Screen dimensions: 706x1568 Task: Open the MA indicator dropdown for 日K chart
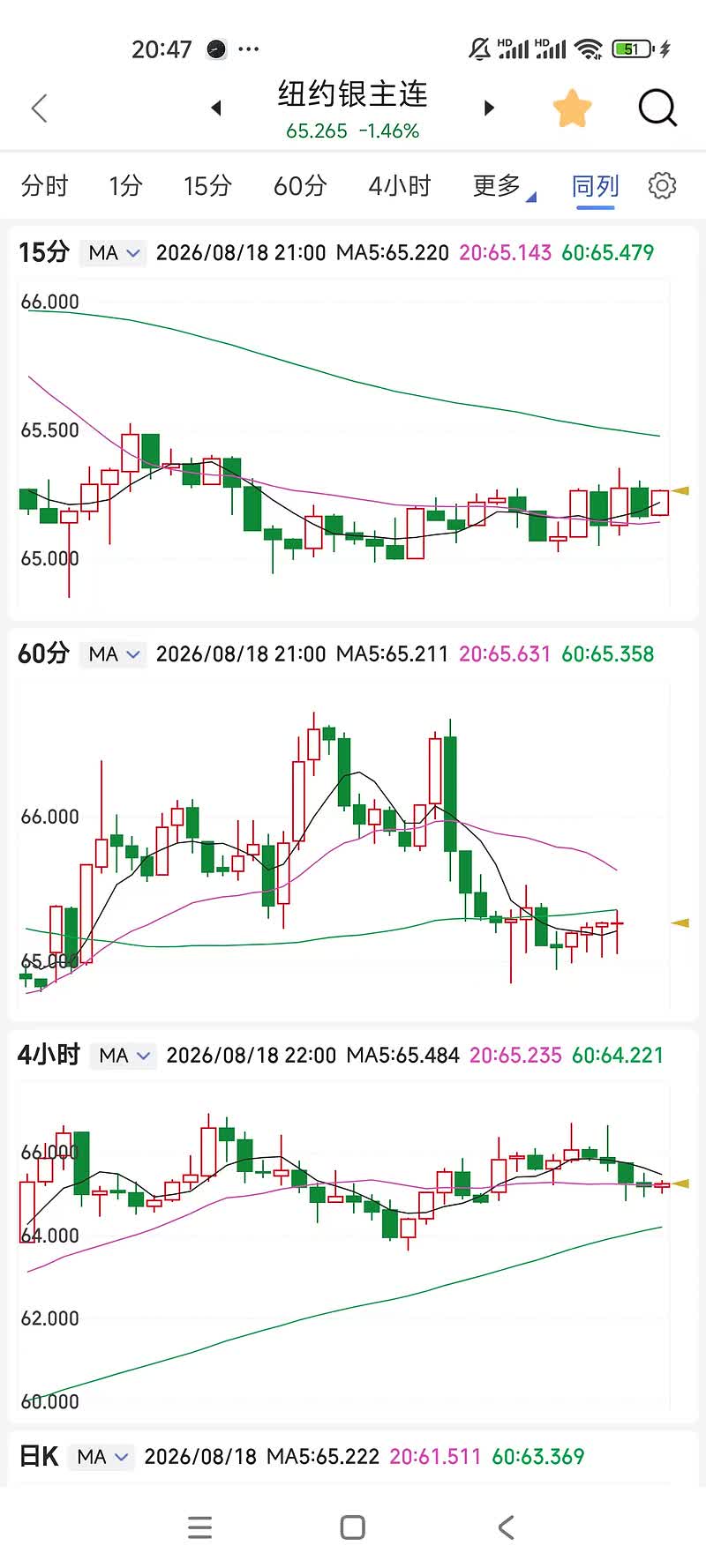pos(102,1457)
